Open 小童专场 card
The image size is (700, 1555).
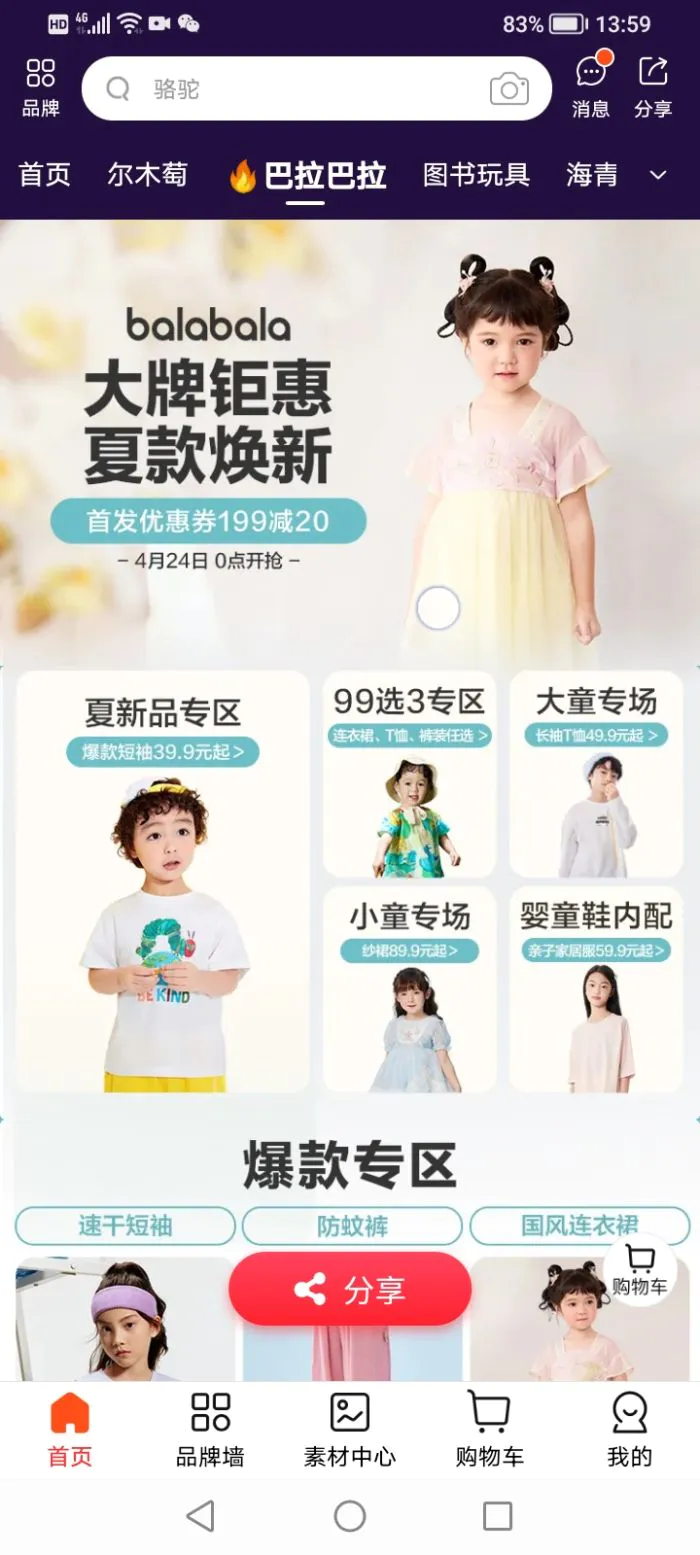[409, 989]
